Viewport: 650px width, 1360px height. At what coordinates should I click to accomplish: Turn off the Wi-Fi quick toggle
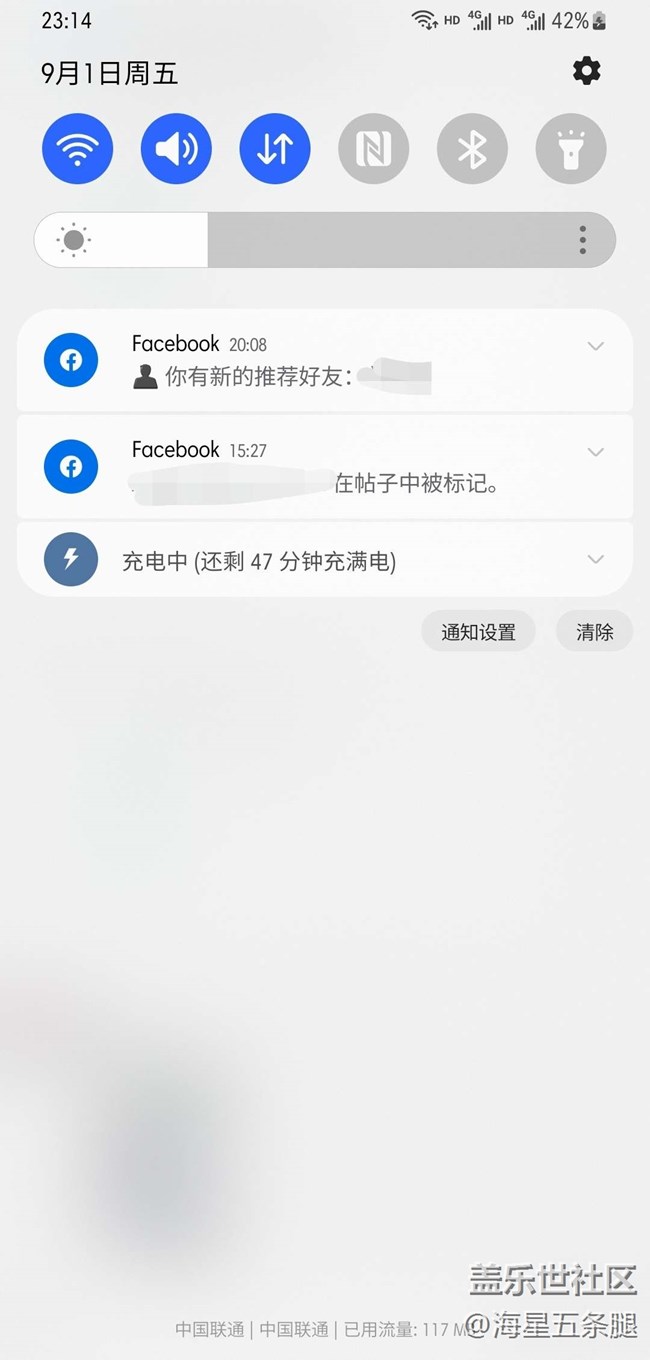(x=77, y=149)
